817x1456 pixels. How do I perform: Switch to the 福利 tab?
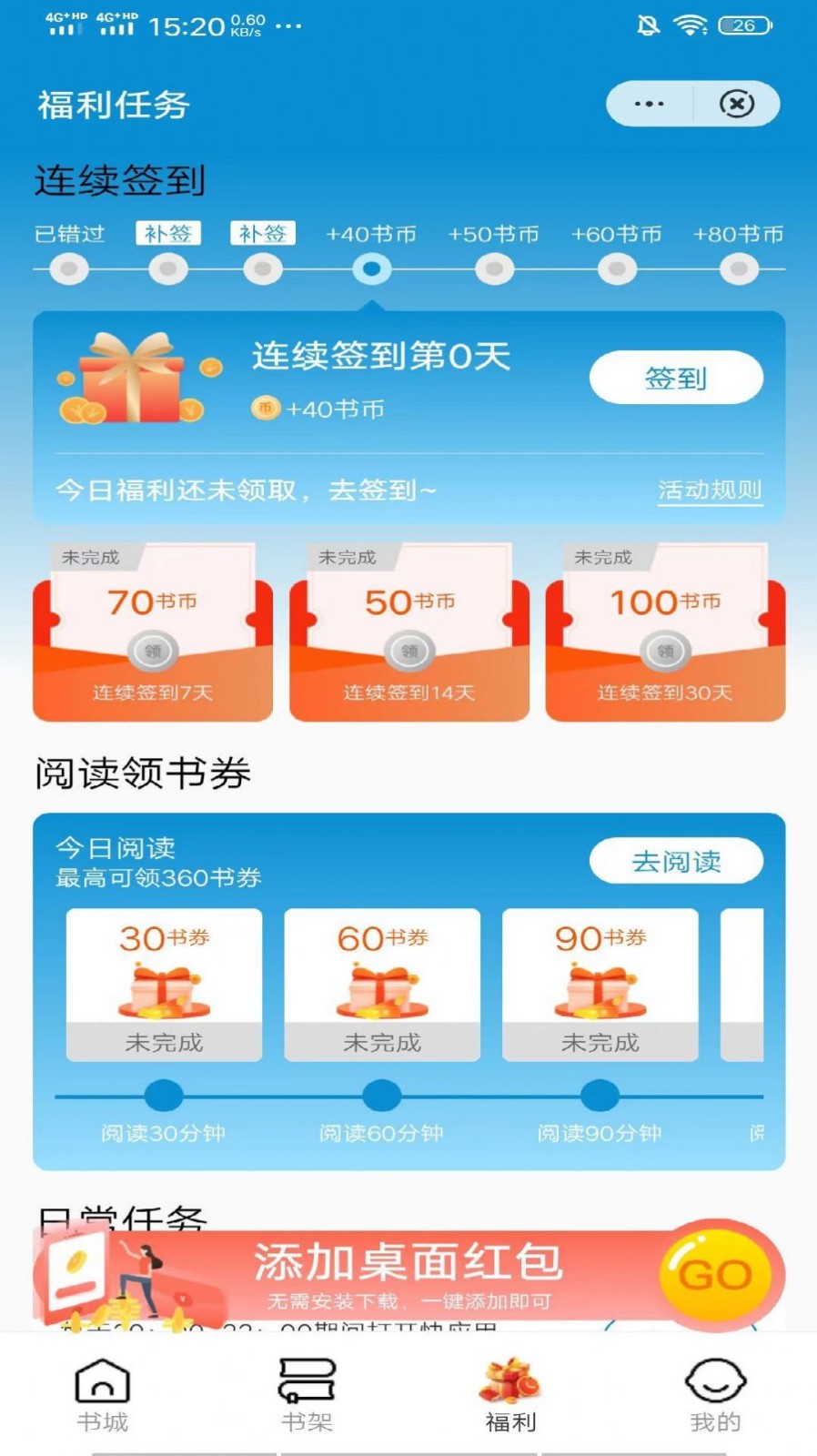point(510,1394)
